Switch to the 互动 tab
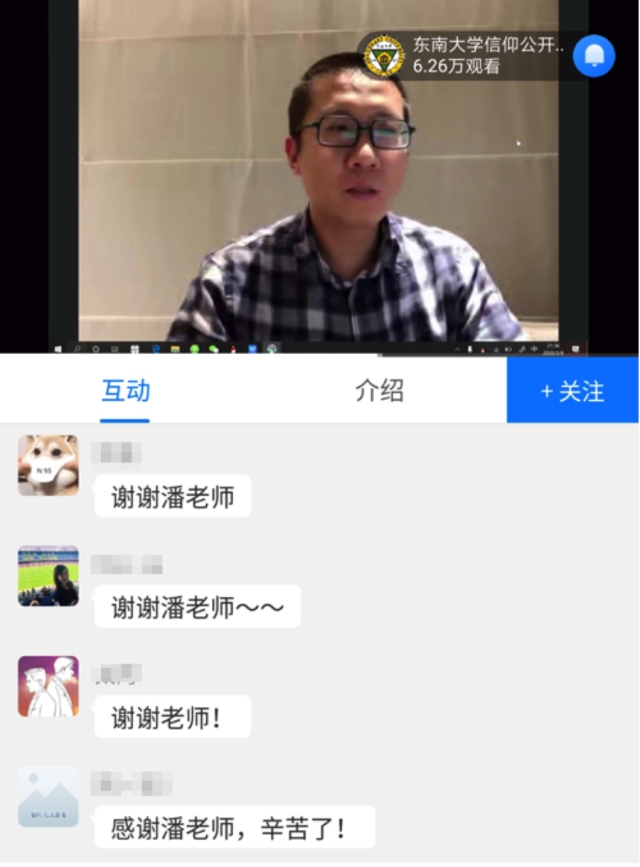 [x=126, y=391]
